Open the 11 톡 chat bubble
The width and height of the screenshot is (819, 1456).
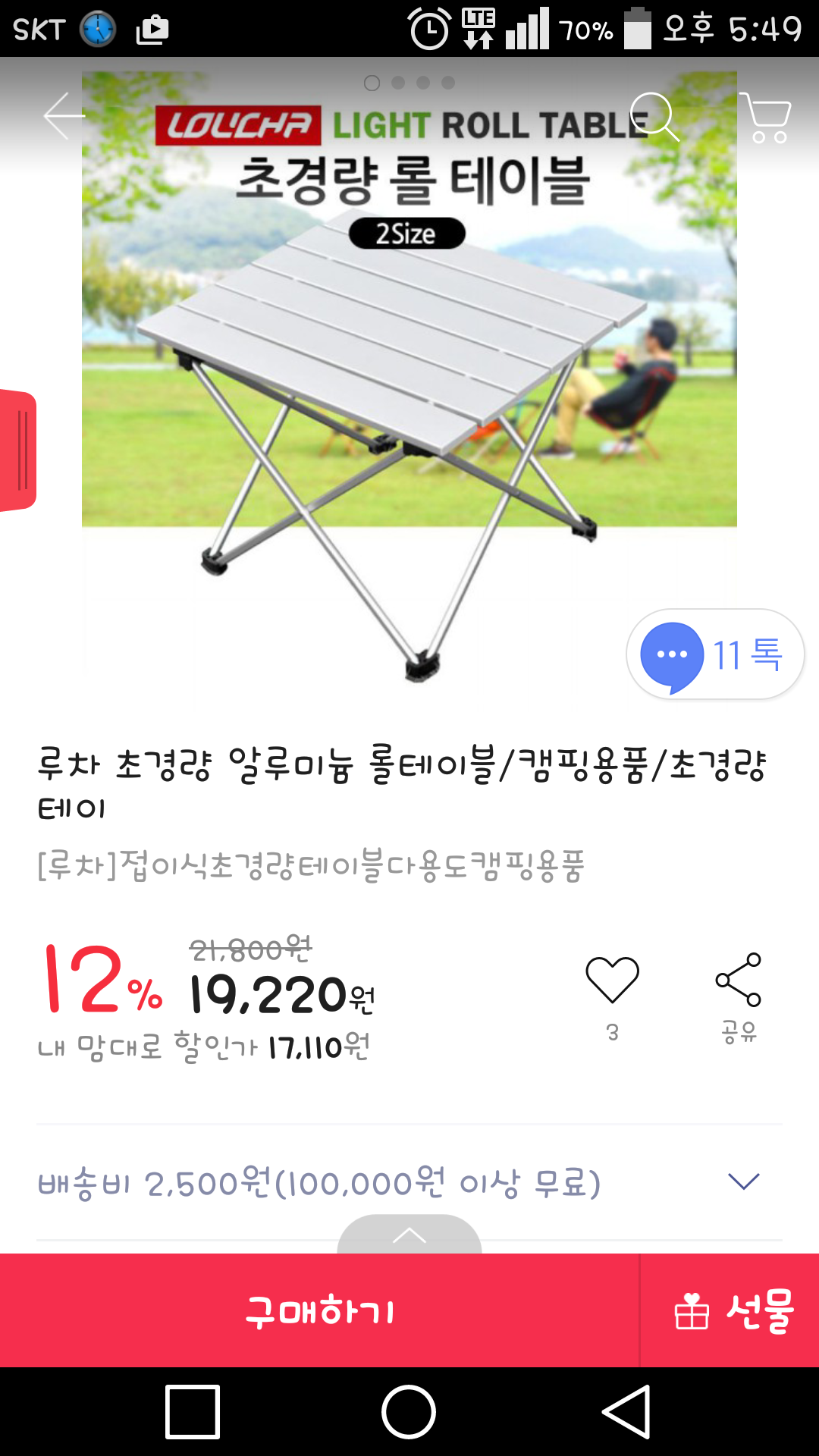pos(714,654)
